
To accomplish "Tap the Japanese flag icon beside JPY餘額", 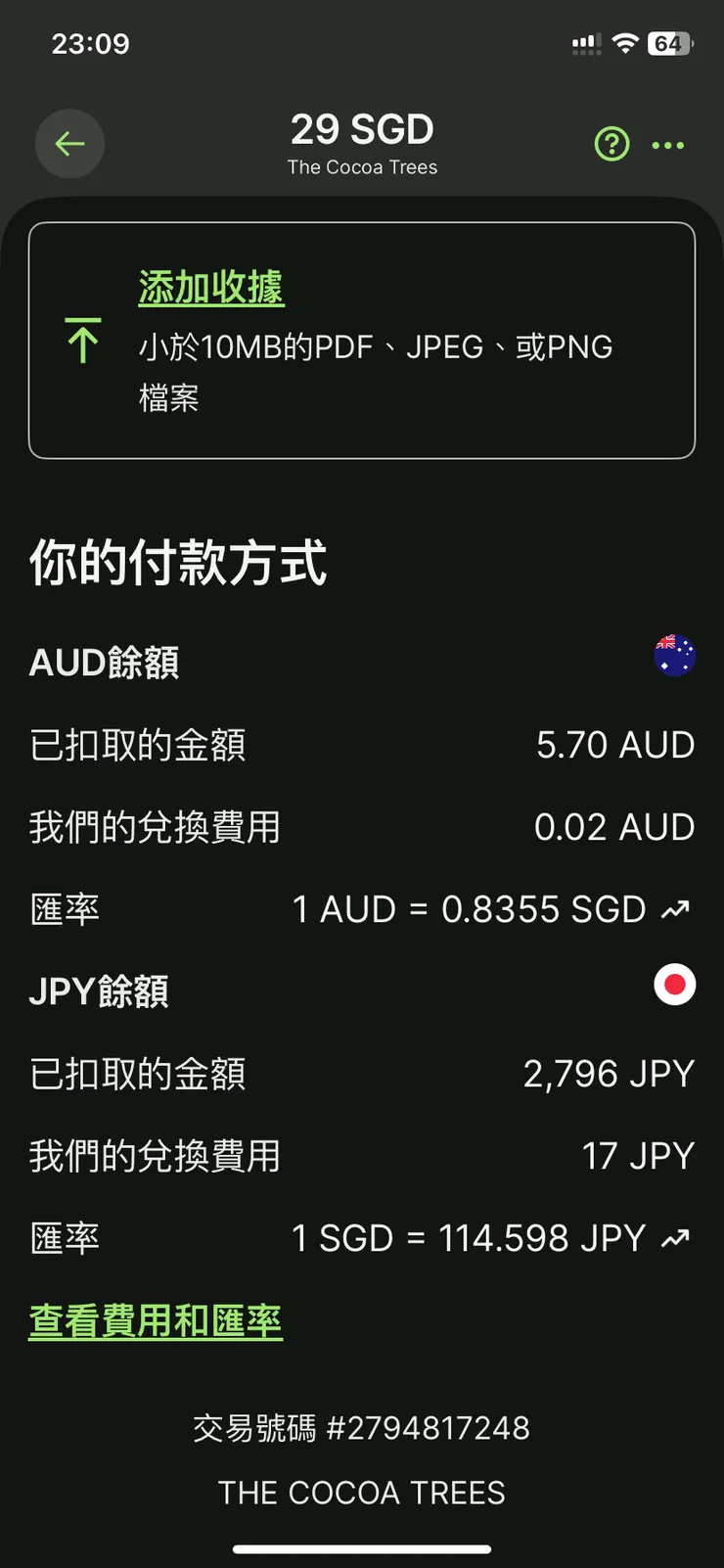I will (674, 985).
